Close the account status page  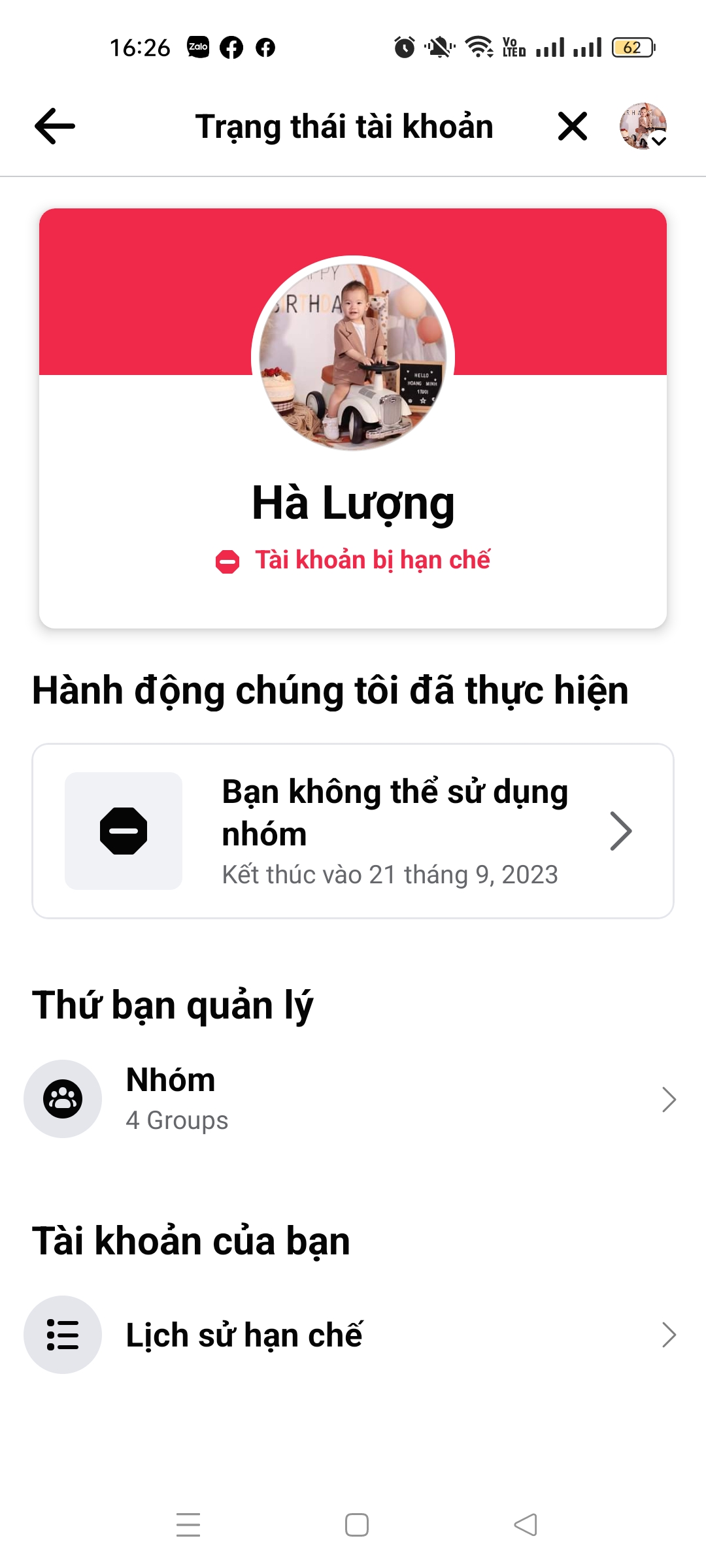(573, 126)
